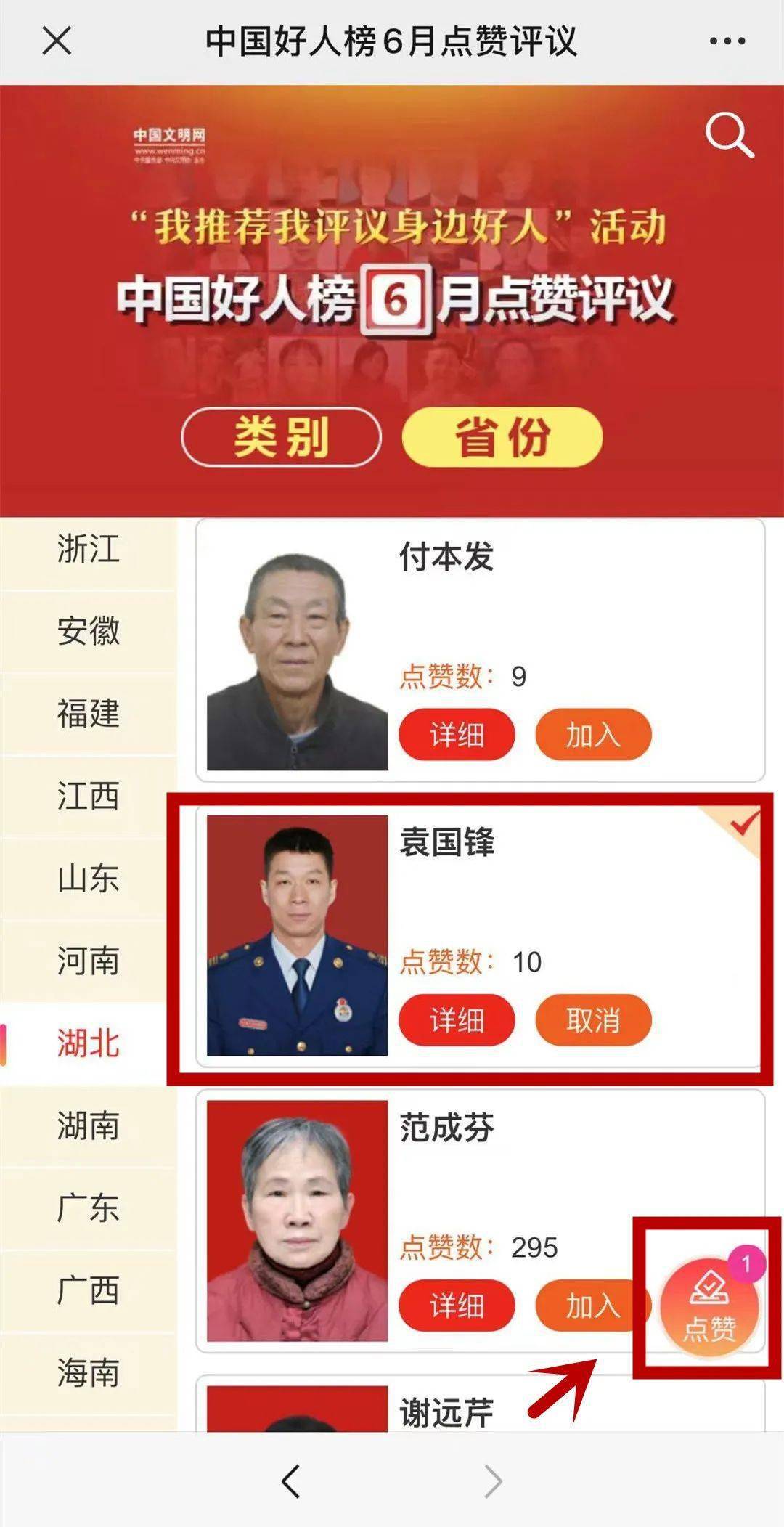
Task: Cancel 袁国锋's selection via 取消
Action: 593,1019
